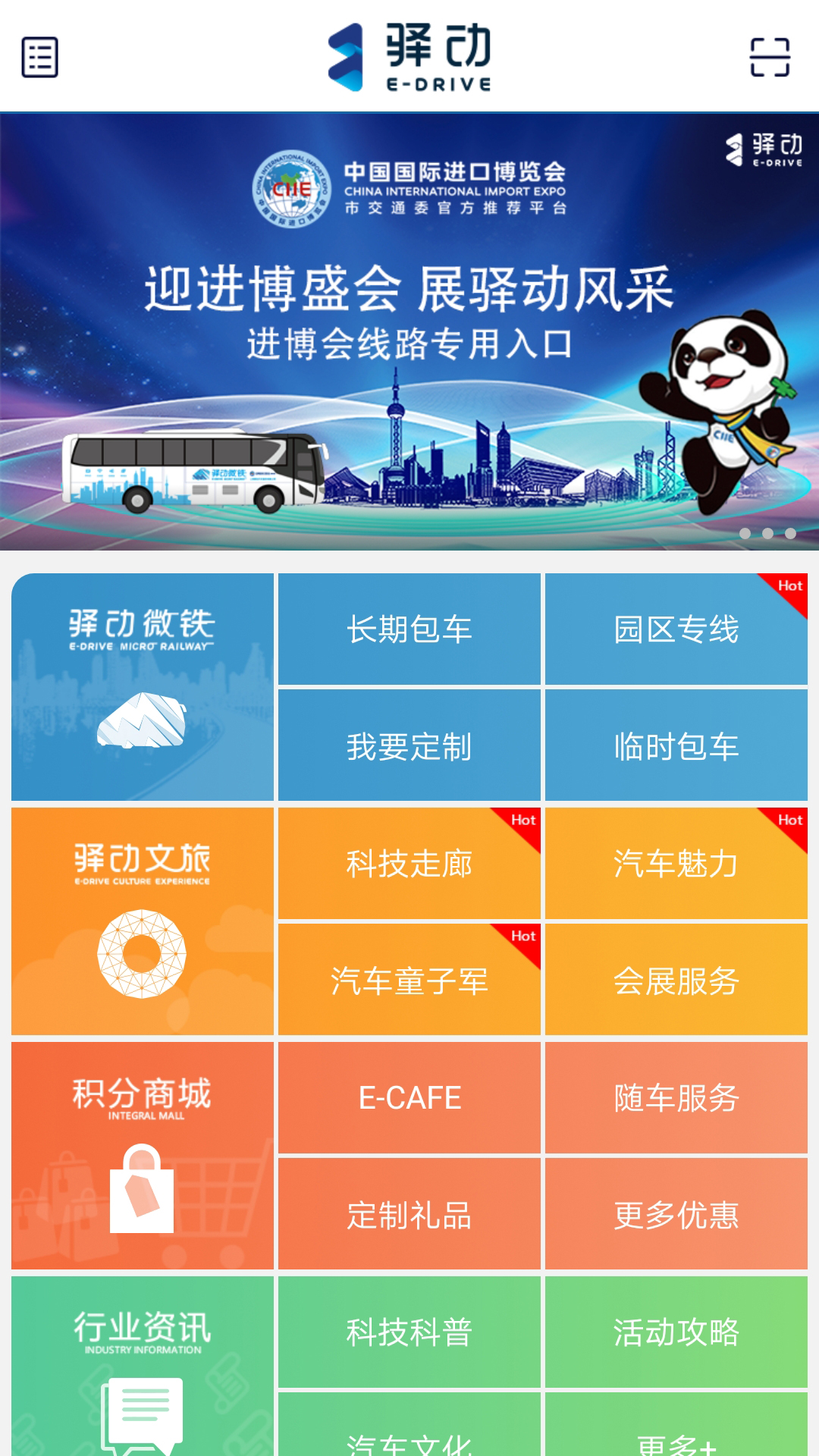Select 汽车魅力

tap(676, 864)
